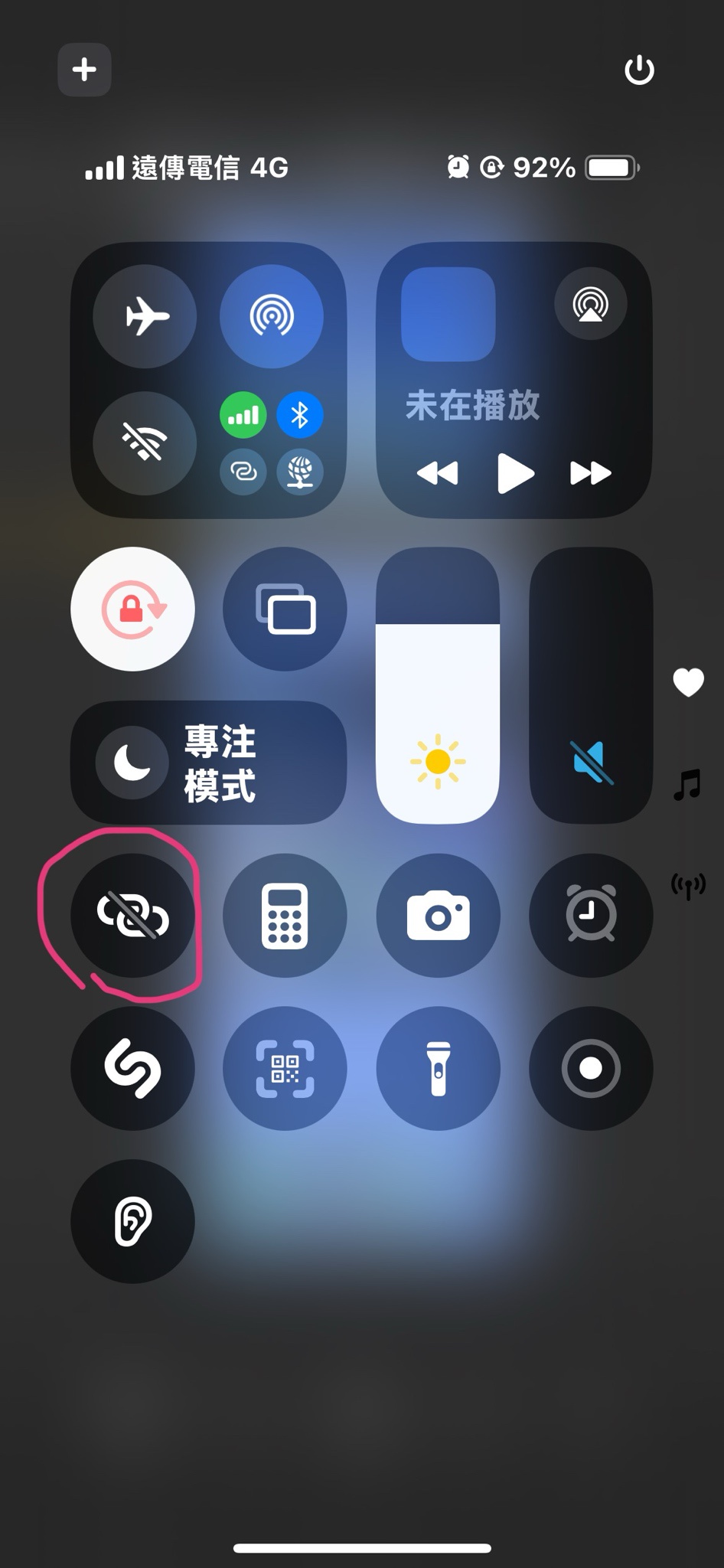The width and height of the screenshot is (724, 1568).
Task: Start screen recording
Action: pyautogui.click(x=591, y=1068)
